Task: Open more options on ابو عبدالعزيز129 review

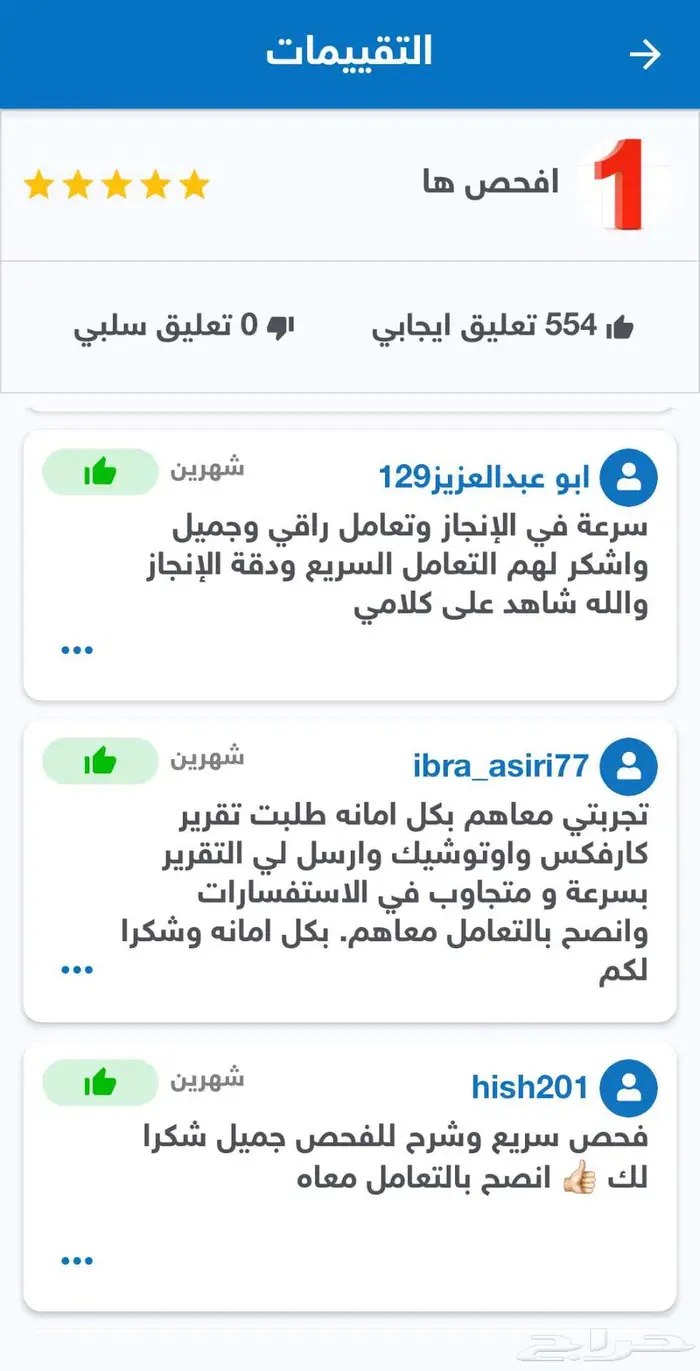Action: tap(77, 650)
